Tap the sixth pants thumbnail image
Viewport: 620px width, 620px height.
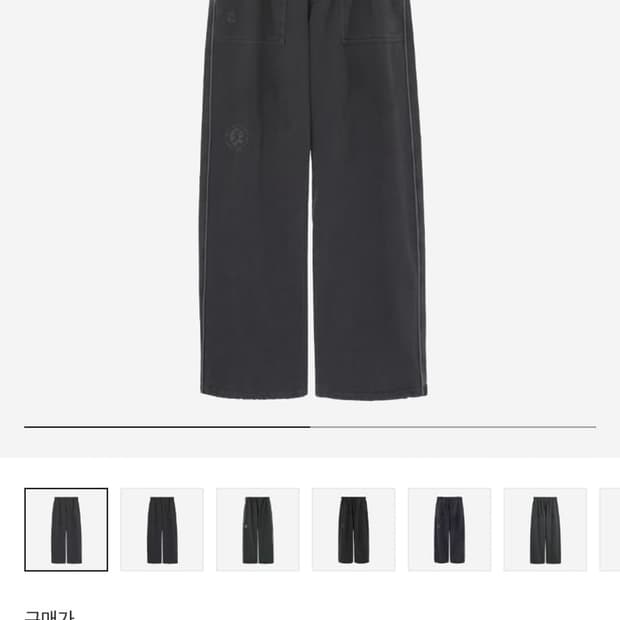click(546, 529)
